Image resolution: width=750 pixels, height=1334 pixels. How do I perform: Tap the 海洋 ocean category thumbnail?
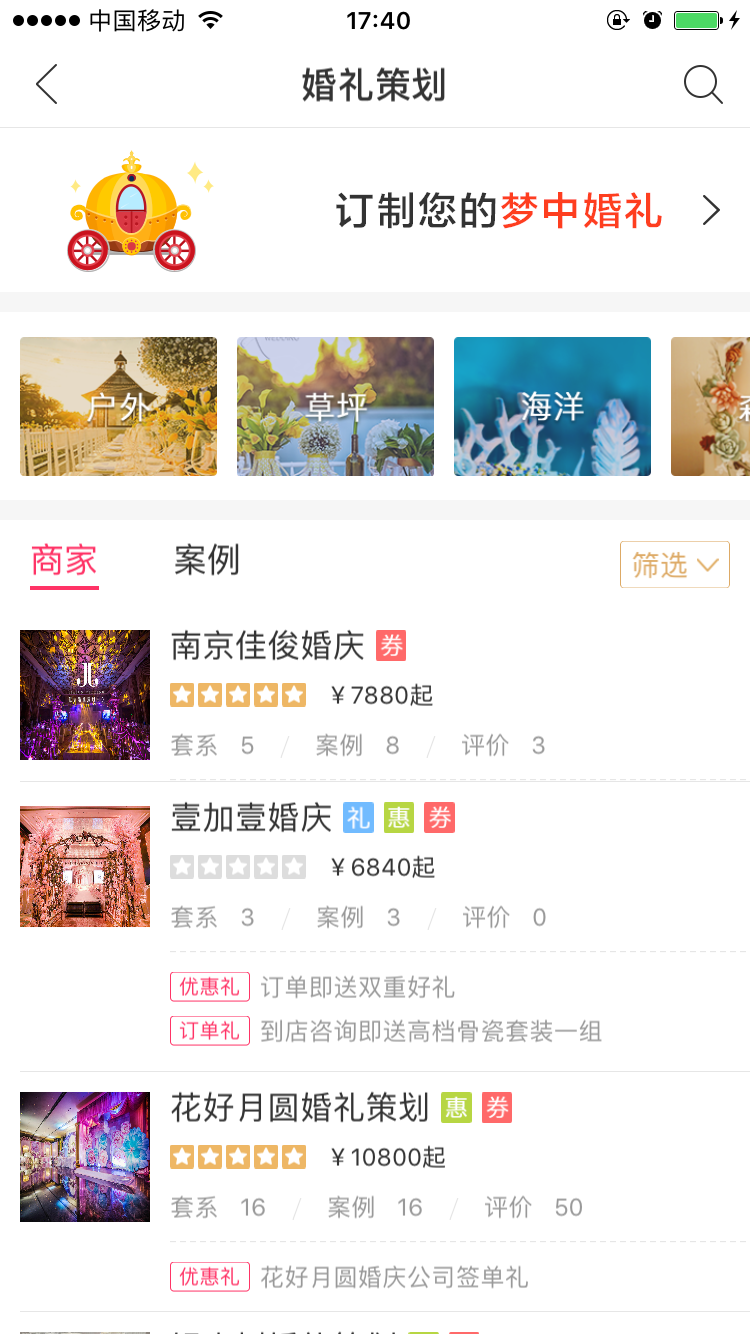[552, 406]
